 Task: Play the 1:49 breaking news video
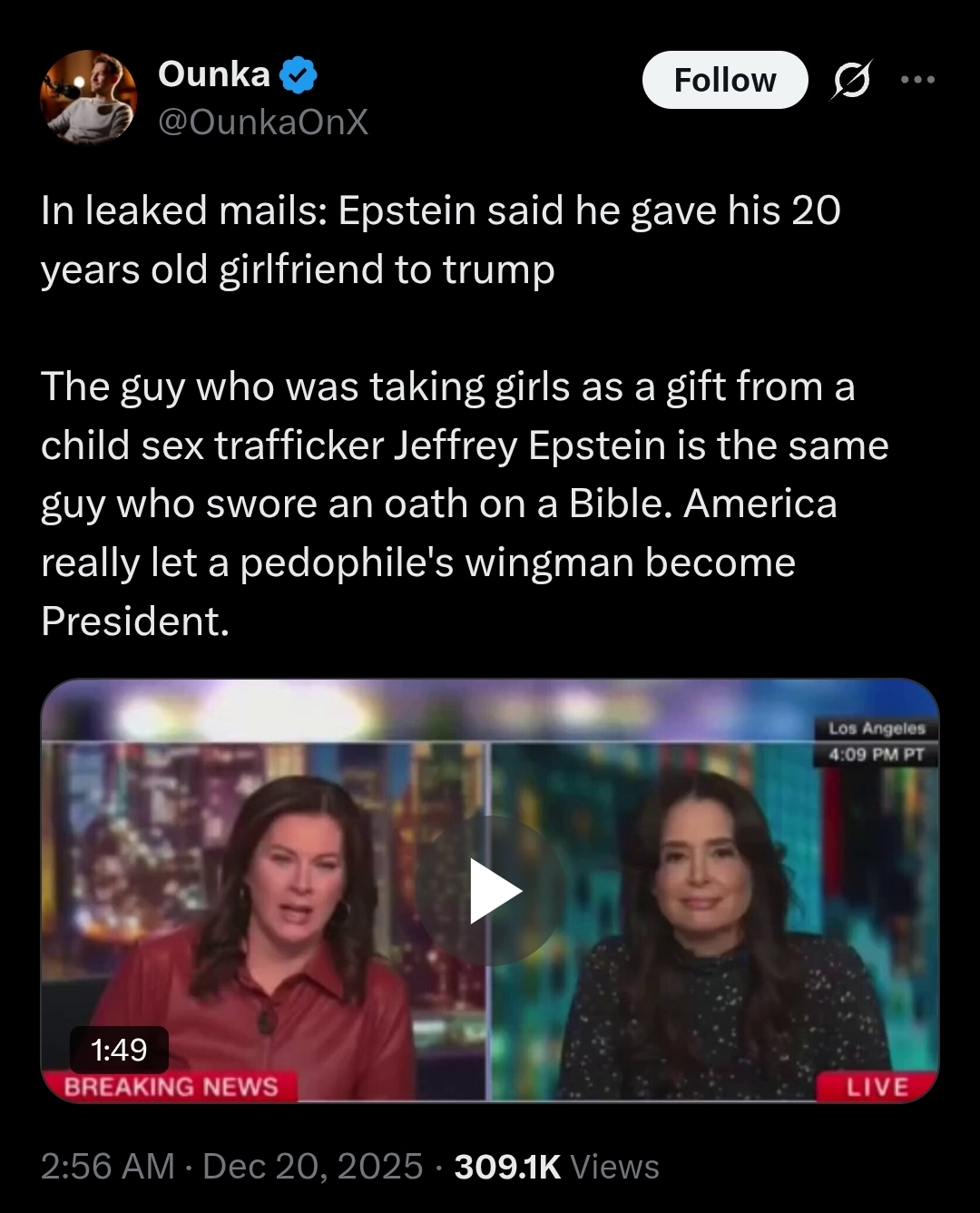point(491,891)
